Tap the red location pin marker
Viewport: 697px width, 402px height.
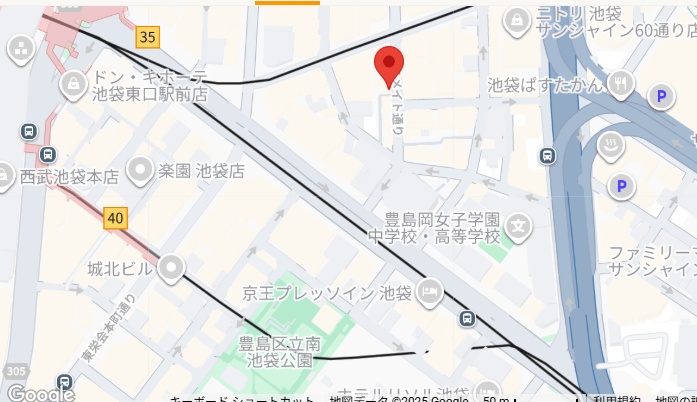(389, 63)
